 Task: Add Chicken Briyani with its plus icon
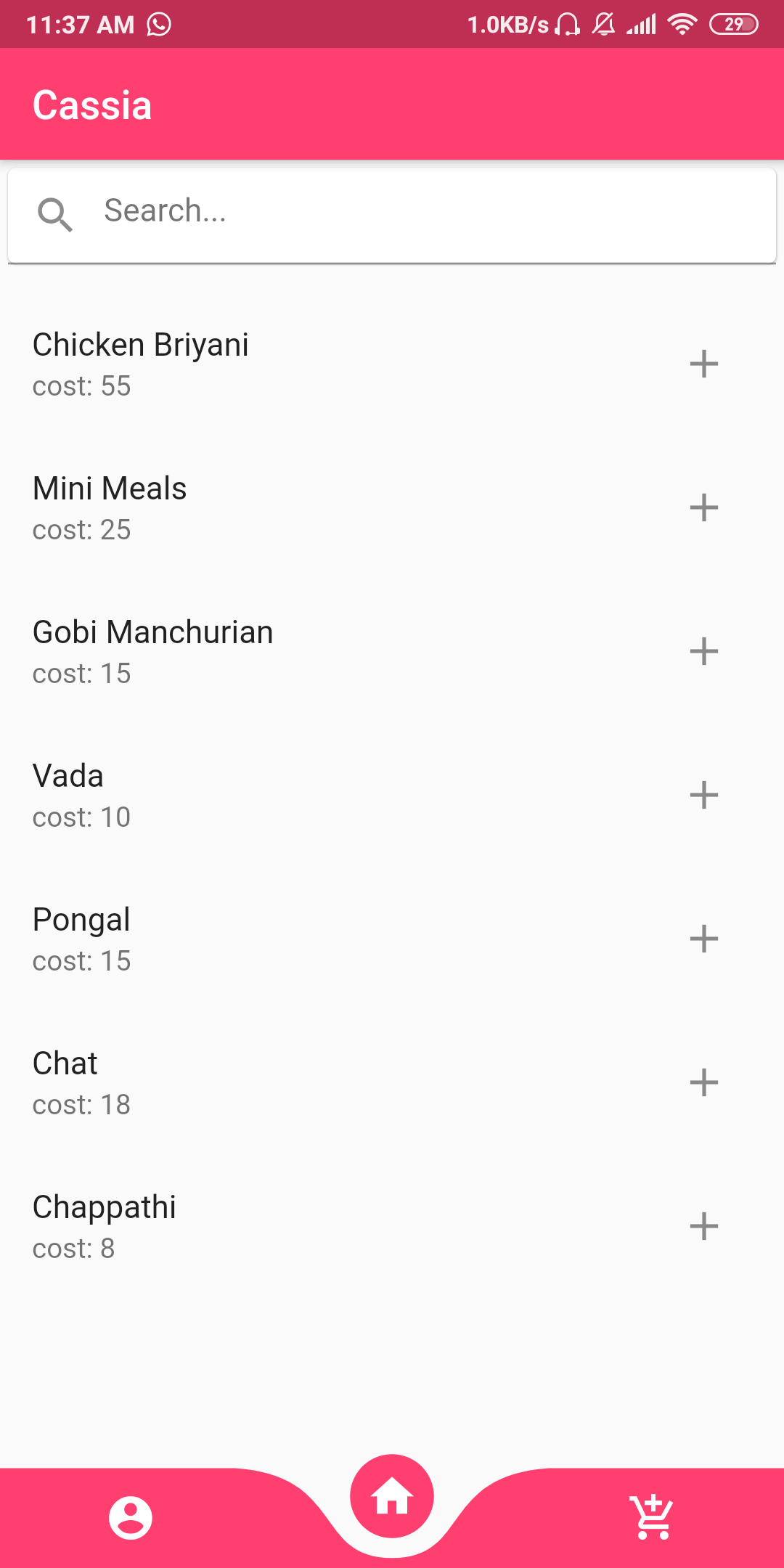pyautogui.click(x=703, y=364)
